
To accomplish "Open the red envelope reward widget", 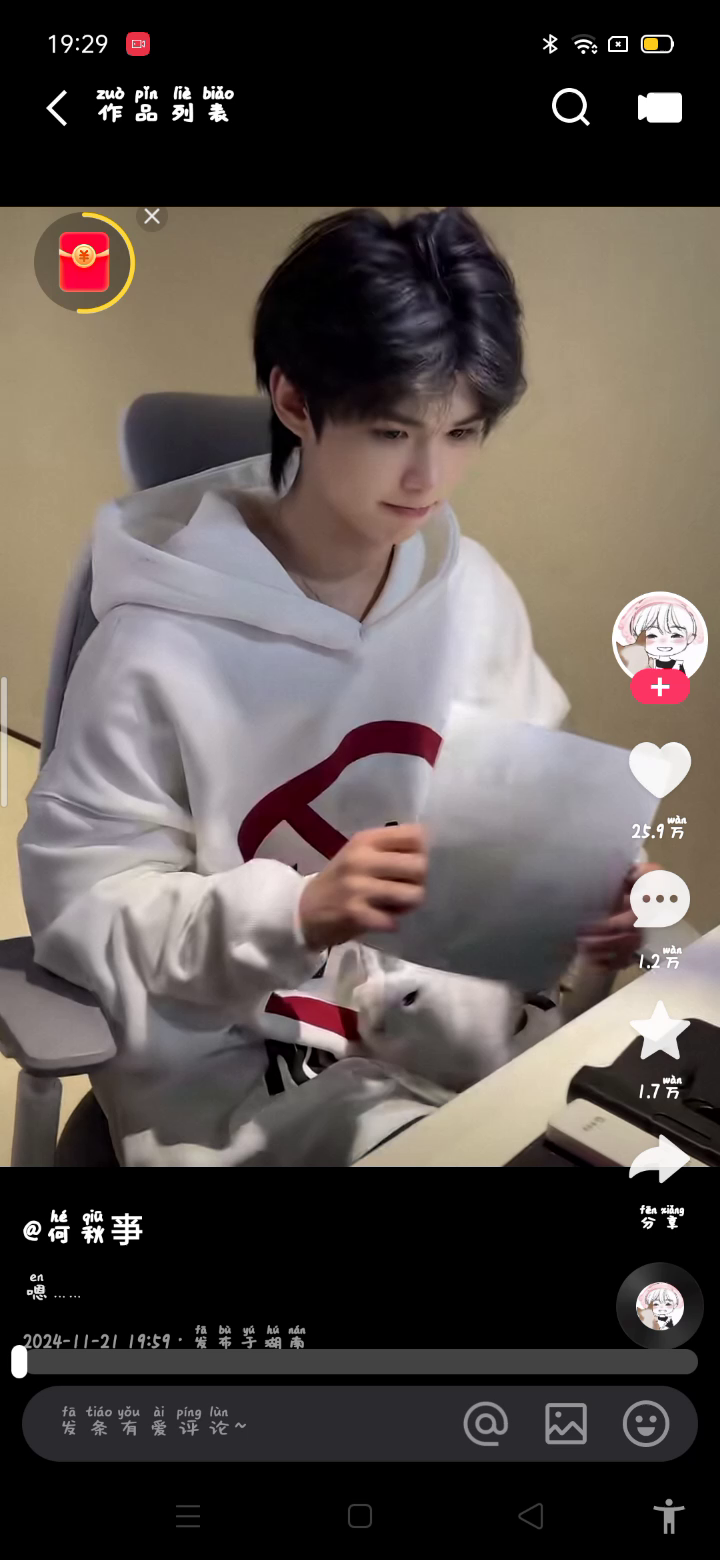I will coord(84,263).
